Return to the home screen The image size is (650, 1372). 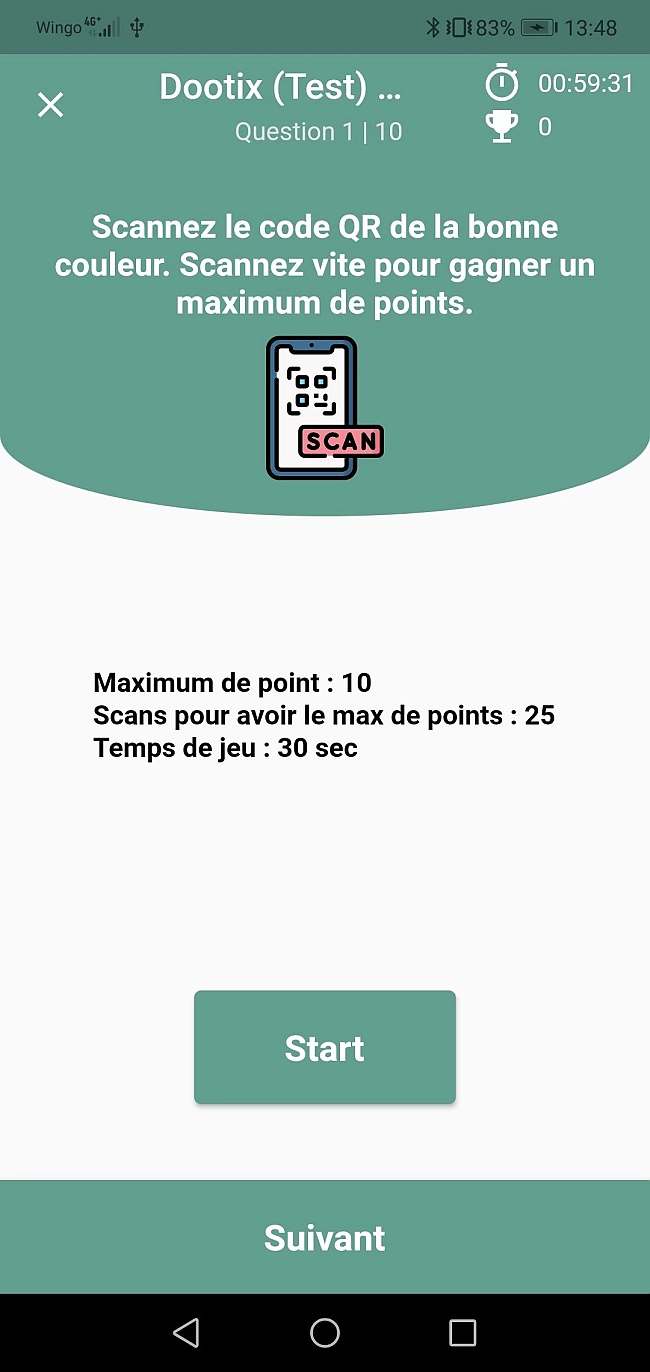click(x=325, y=1332)
